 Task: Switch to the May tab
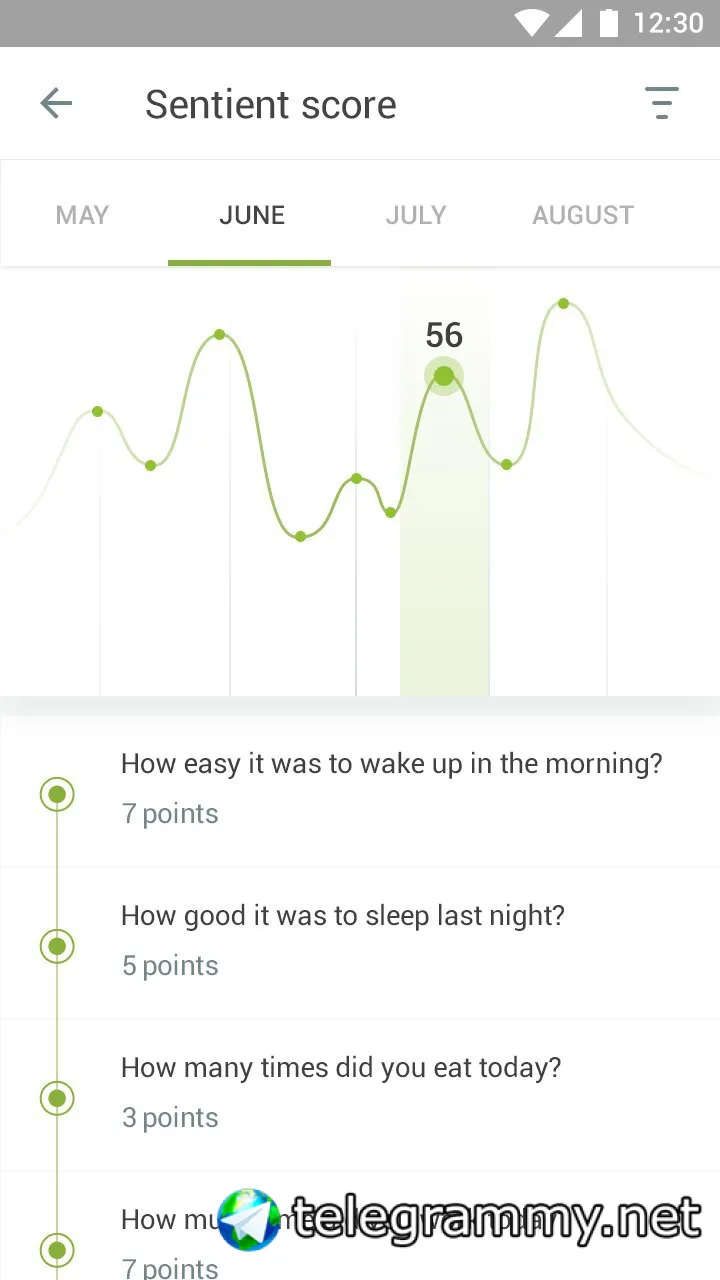click(82, 215)
